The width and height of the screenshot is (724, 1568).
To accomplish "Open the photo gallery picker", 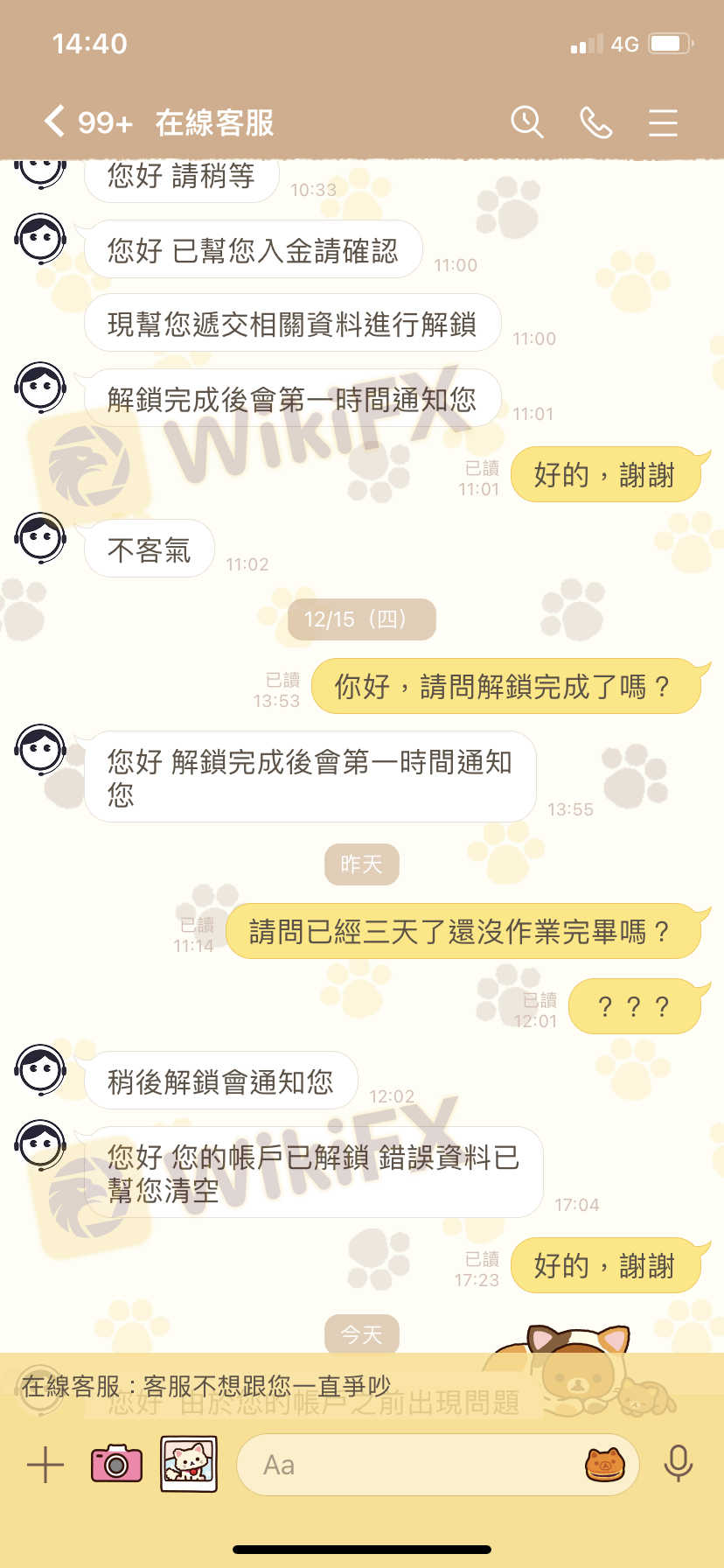I will [x=189, y=1464].
